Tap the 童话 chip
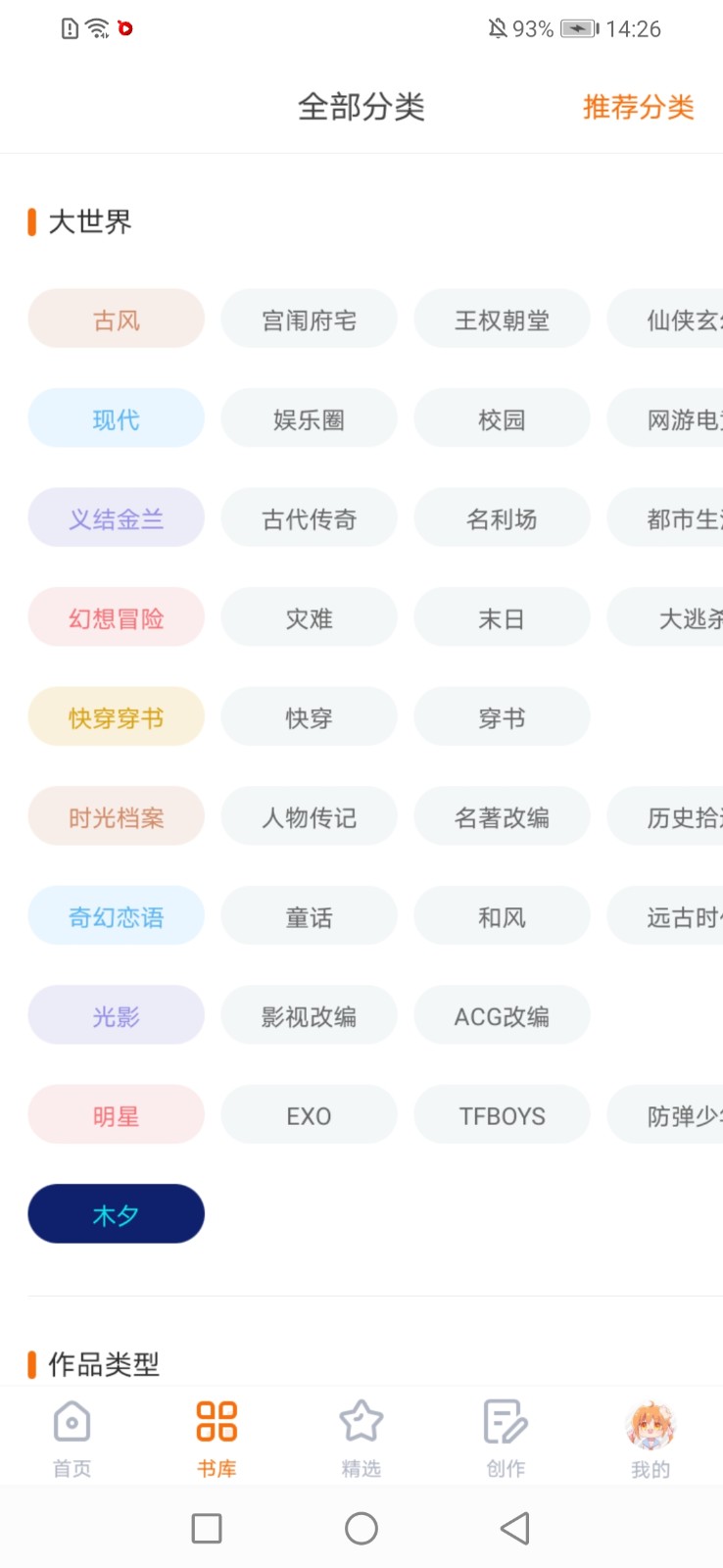 click(309, 916)
